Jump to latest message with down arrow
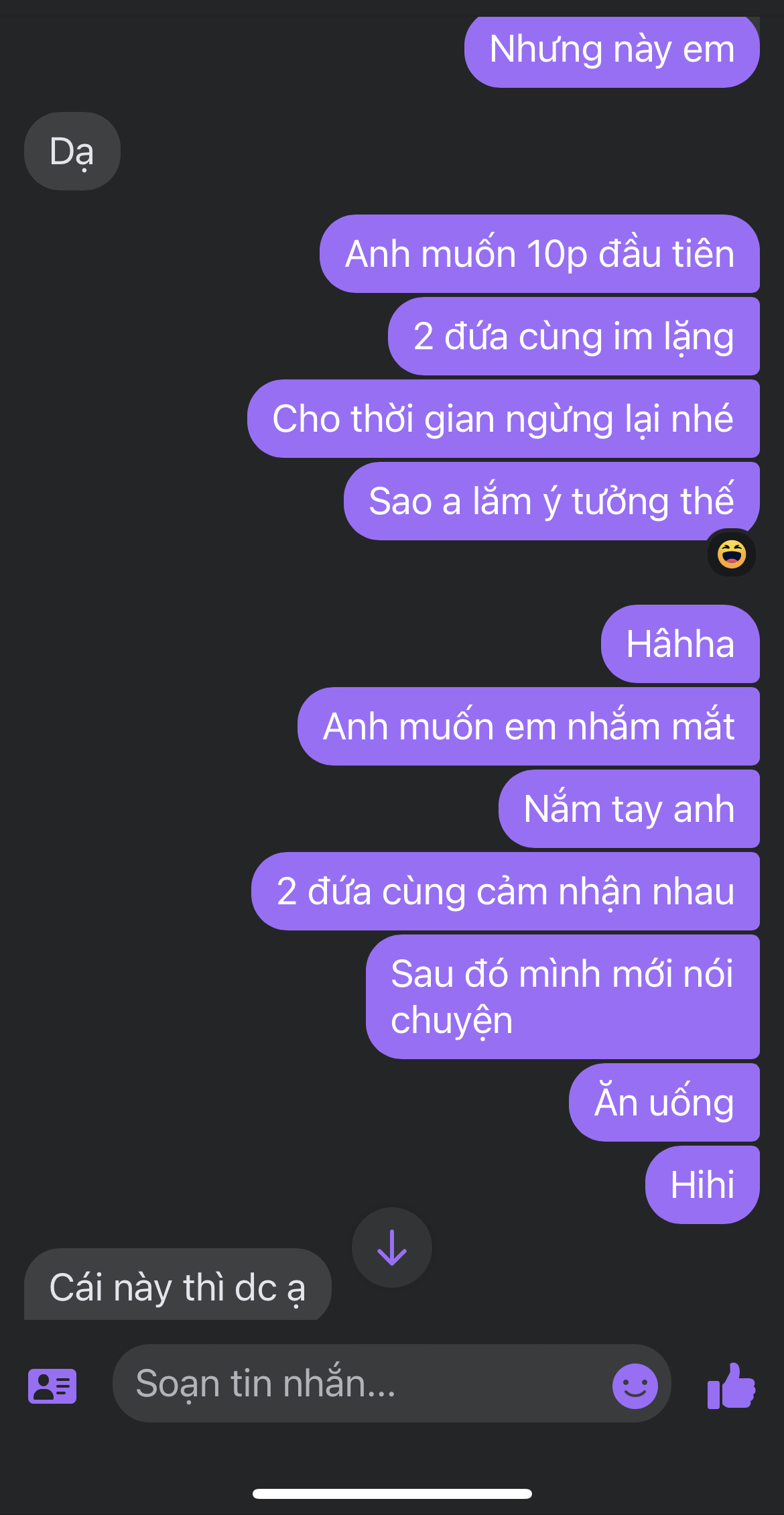 tap(392, 1248)
